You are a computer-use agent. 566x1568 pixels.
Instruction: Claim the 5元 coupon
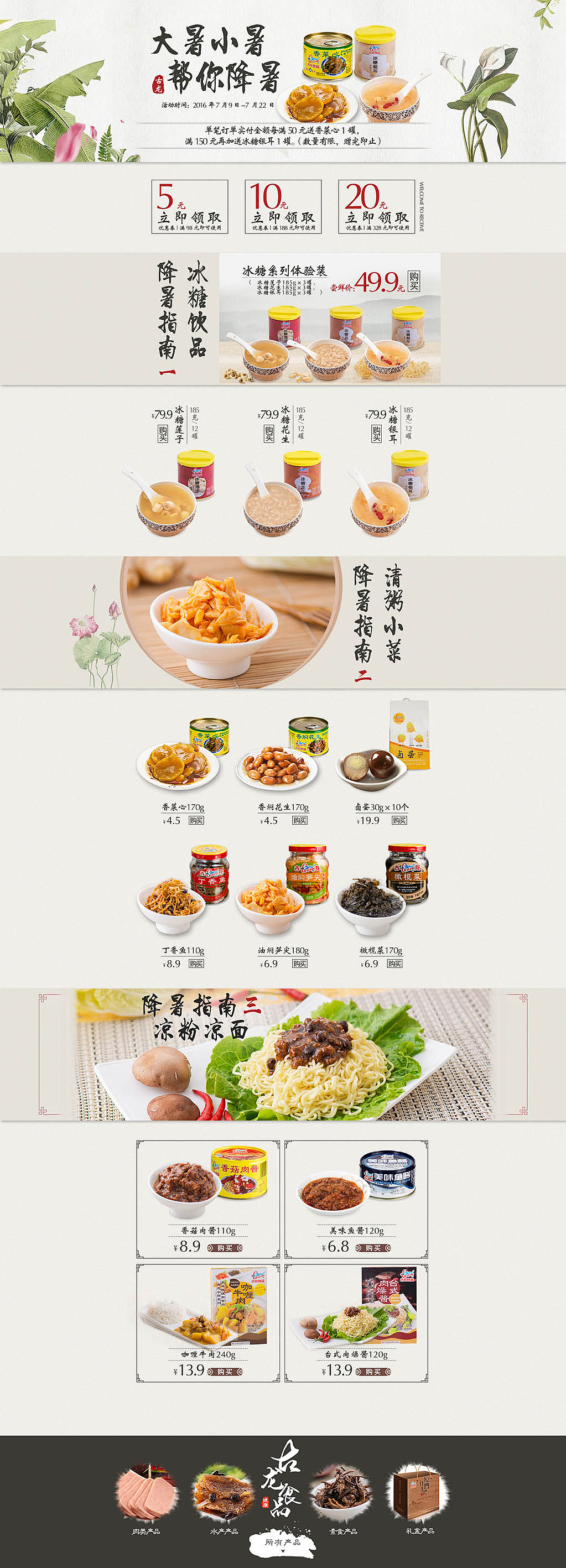[x=189, y=206]
